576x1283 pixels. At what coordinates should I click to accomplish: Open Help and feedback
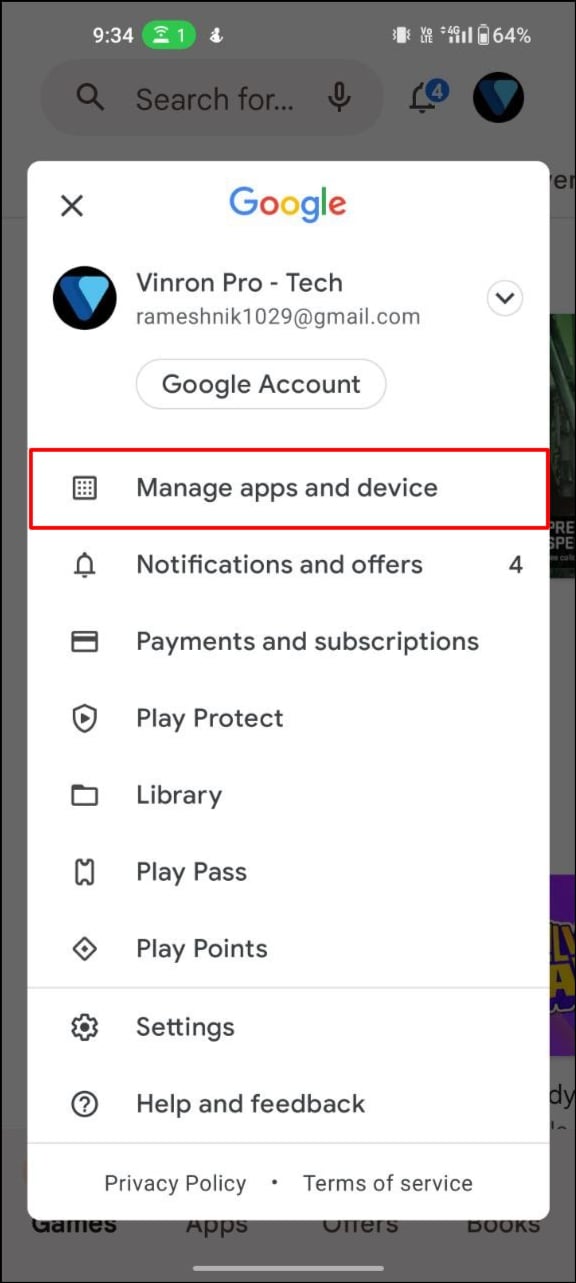pyautogui.click(x=289, y=1104)
